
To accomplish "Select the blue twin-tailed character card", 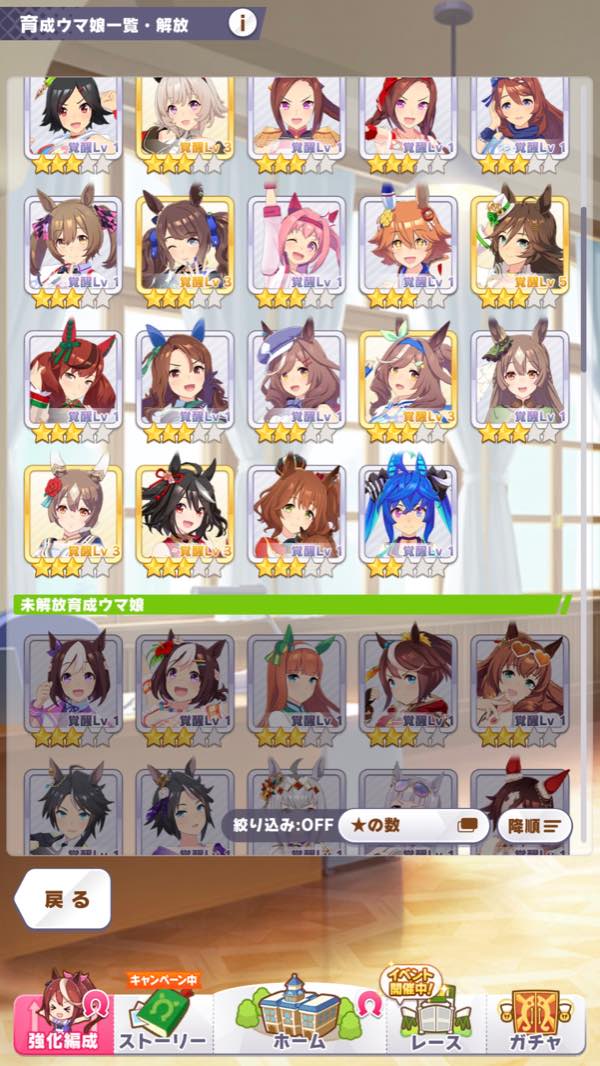I will 408,515.
